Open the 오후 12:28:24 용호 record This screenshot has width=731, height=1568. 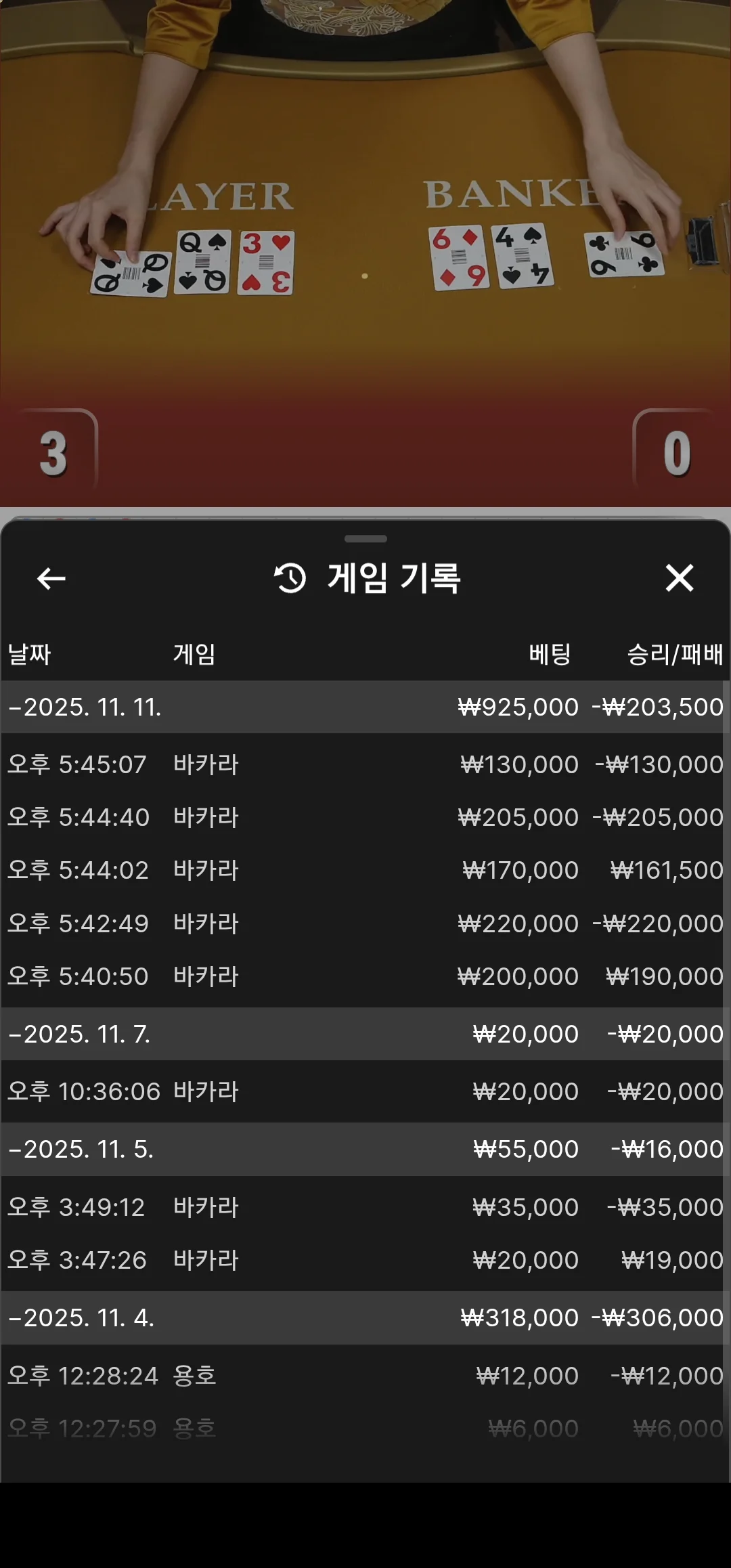[x=365, y=1376]
